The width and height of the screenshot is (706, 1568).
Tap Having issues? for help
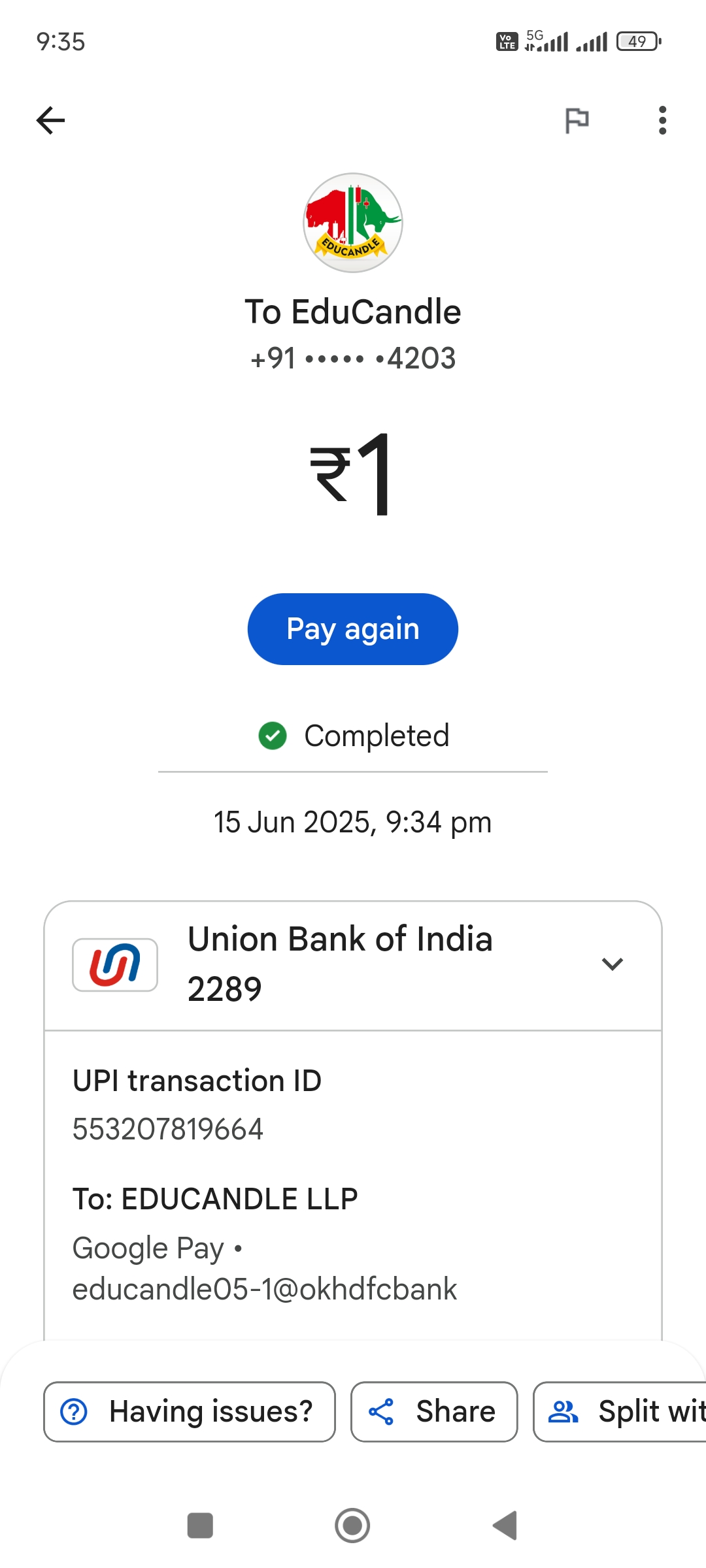[x=190, y=1411]
